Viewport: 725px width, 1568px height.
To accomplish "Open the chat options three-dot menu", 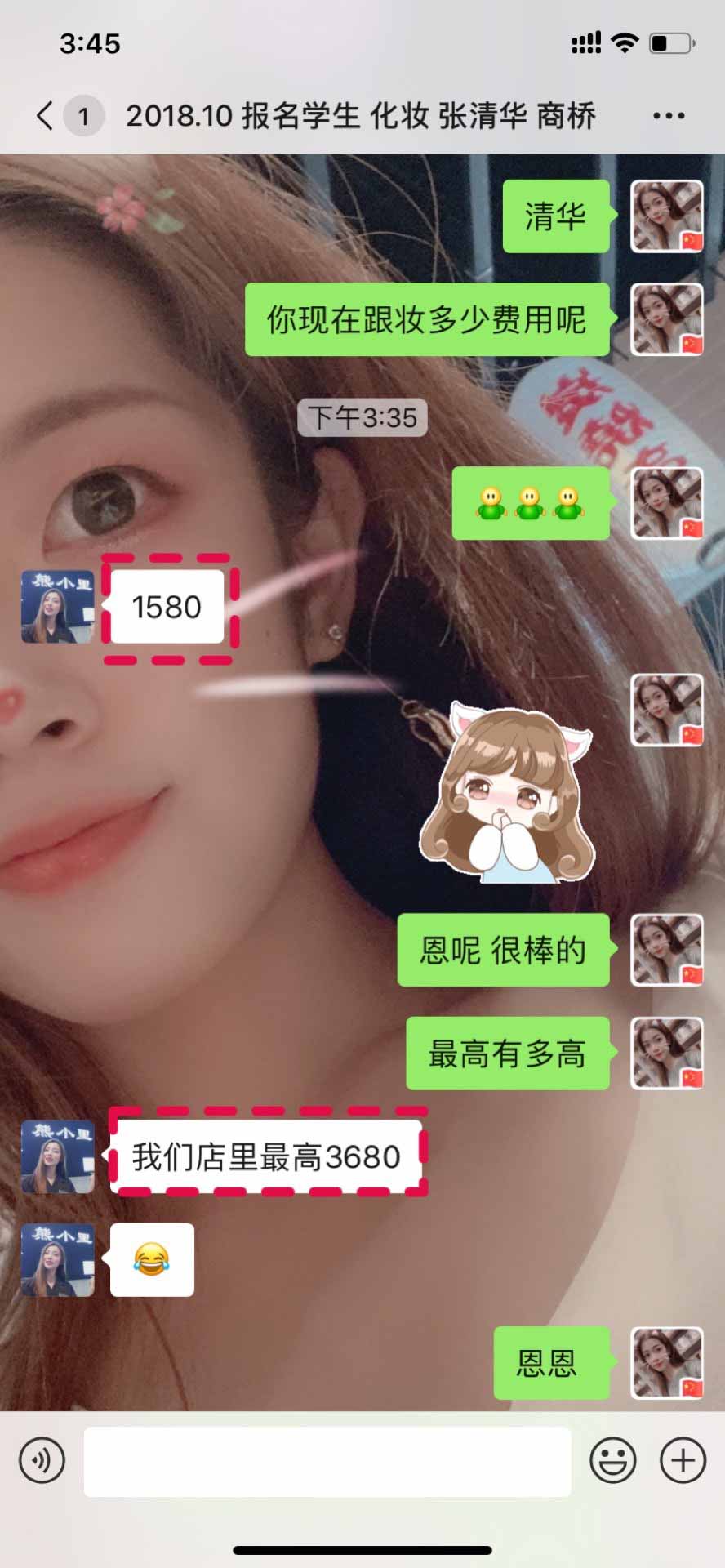I will (668, 116).
